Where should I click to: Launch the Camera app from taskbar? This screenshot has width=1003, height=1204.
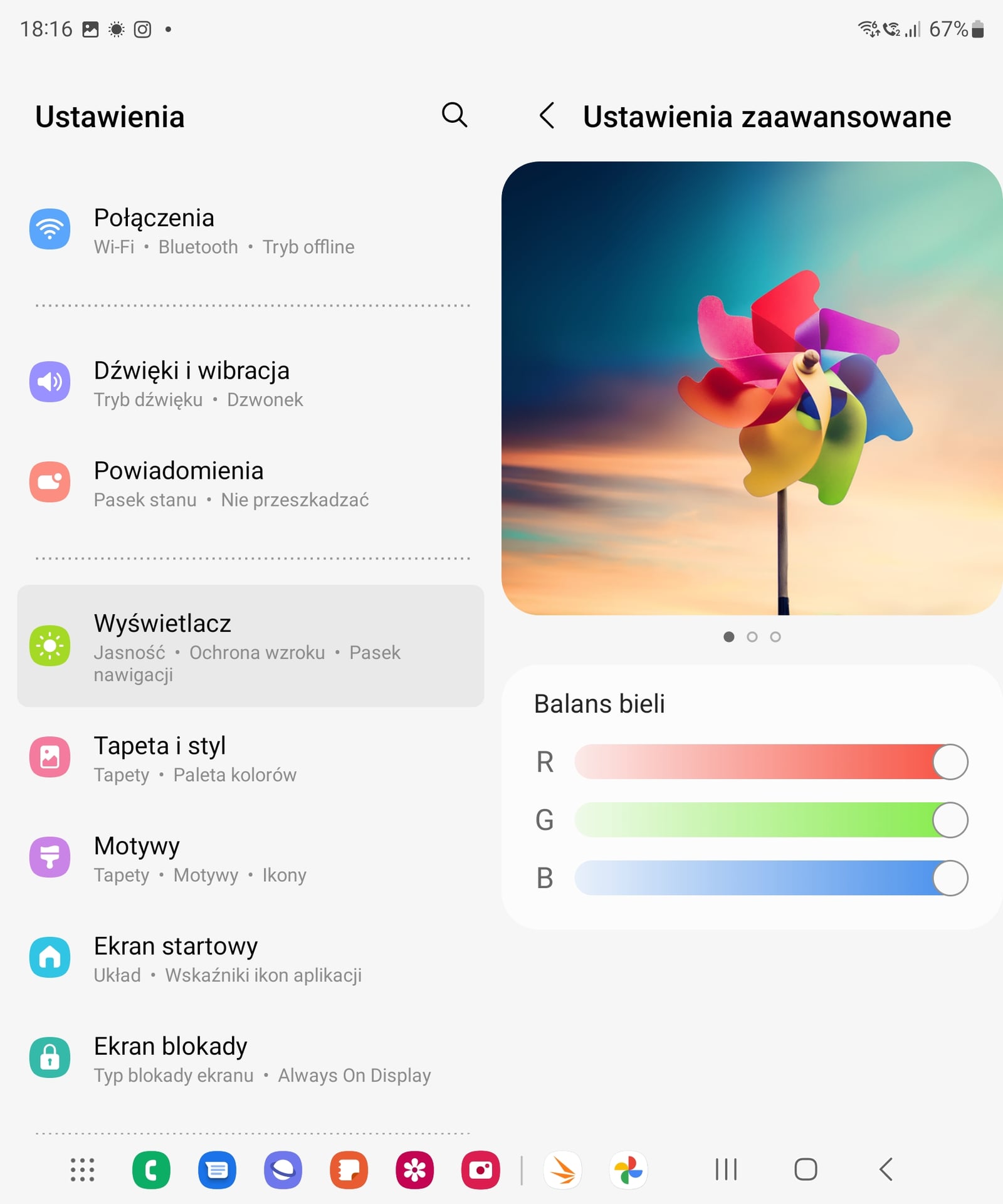click(480, 1170)
